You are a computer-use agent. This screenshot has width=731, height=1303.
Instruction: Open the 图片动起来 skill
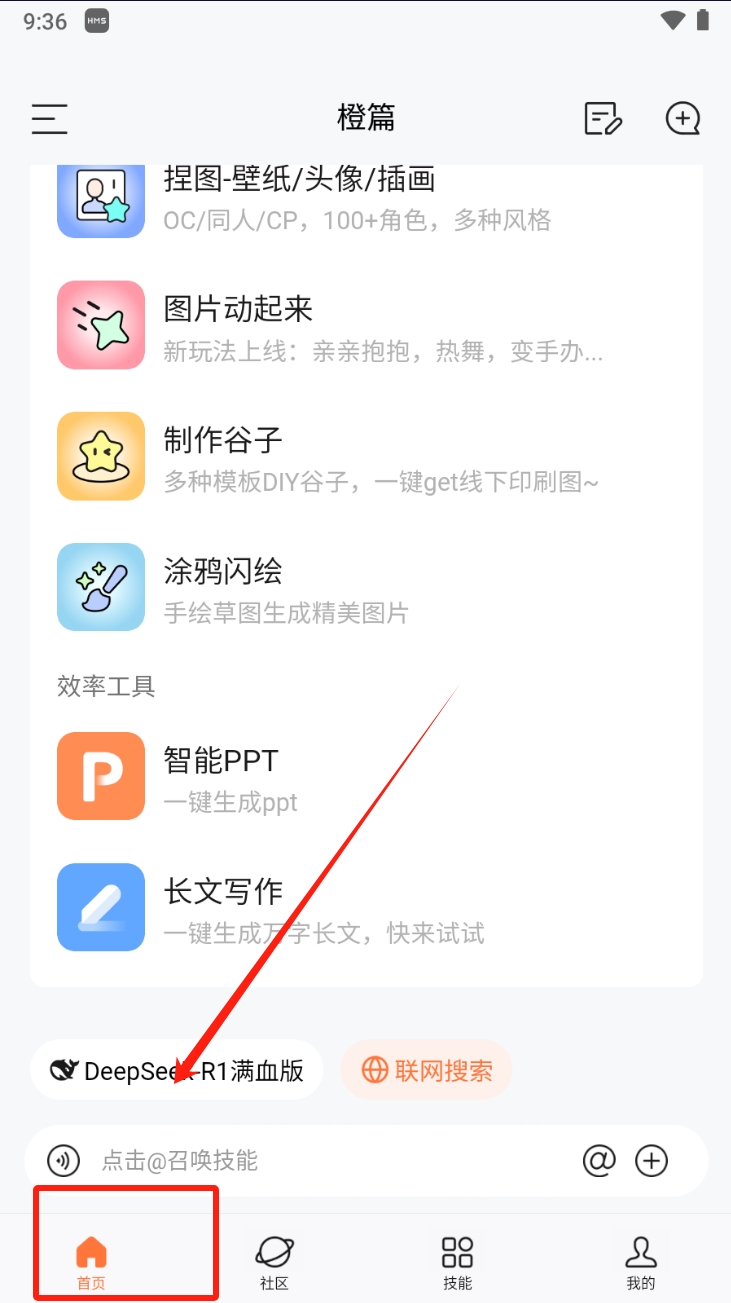tap(300, 326)
